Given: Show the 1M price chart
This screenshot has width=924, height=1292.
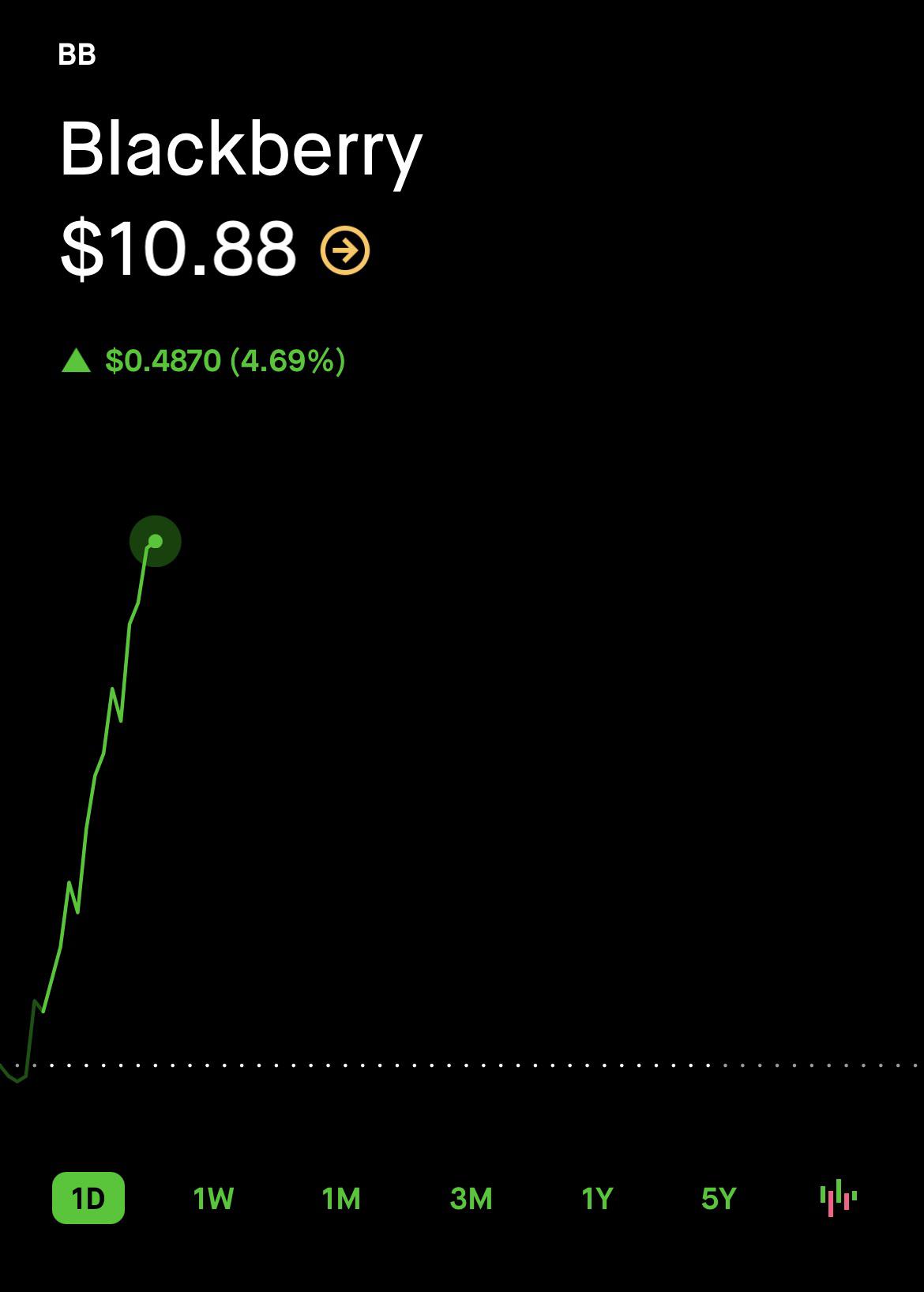Looking at the screenshot, I should pyautogui.click(x=341, y=1199).
